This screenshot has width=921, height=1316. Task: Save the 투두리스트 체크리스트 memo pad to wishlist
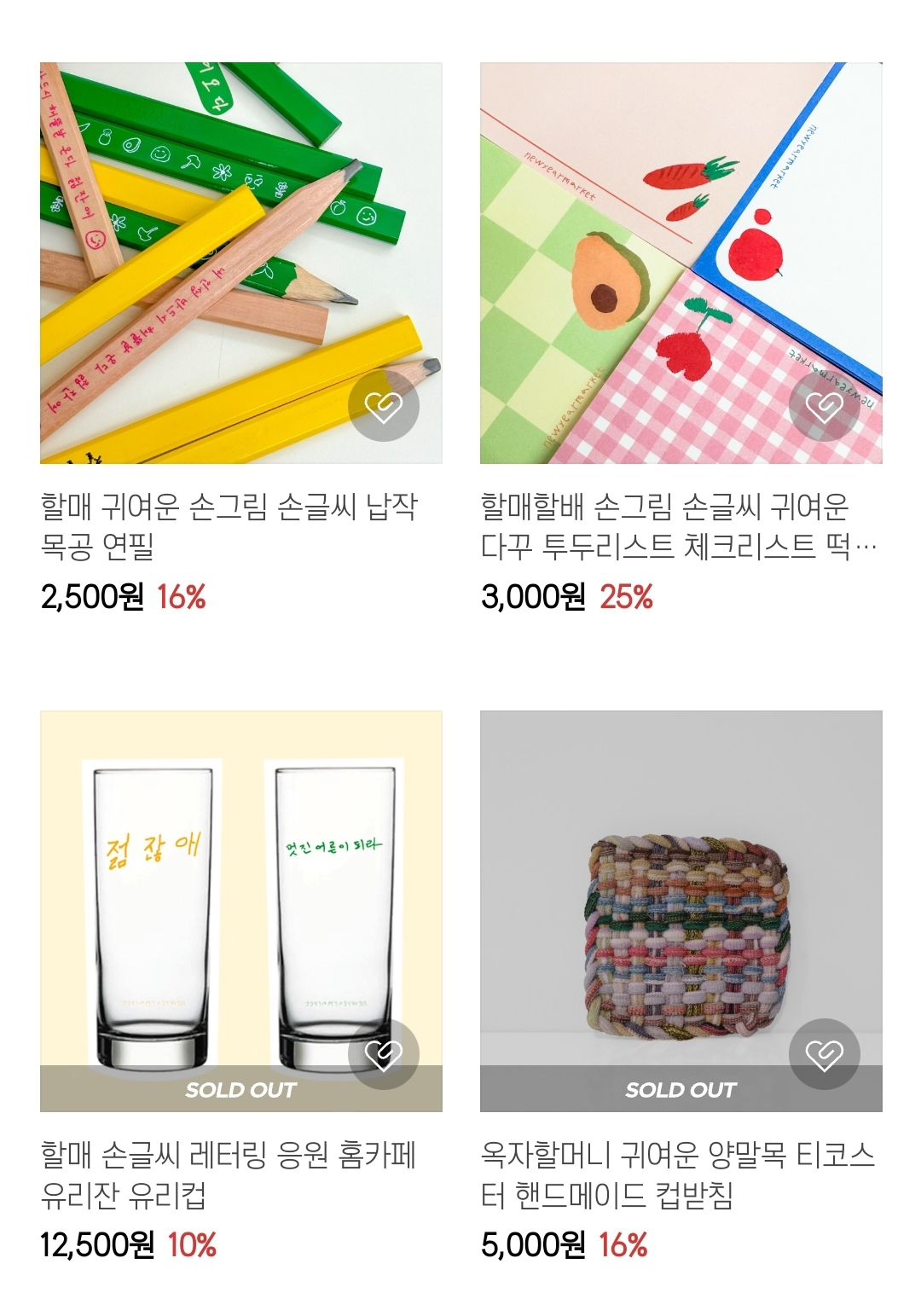coord(824,406)
